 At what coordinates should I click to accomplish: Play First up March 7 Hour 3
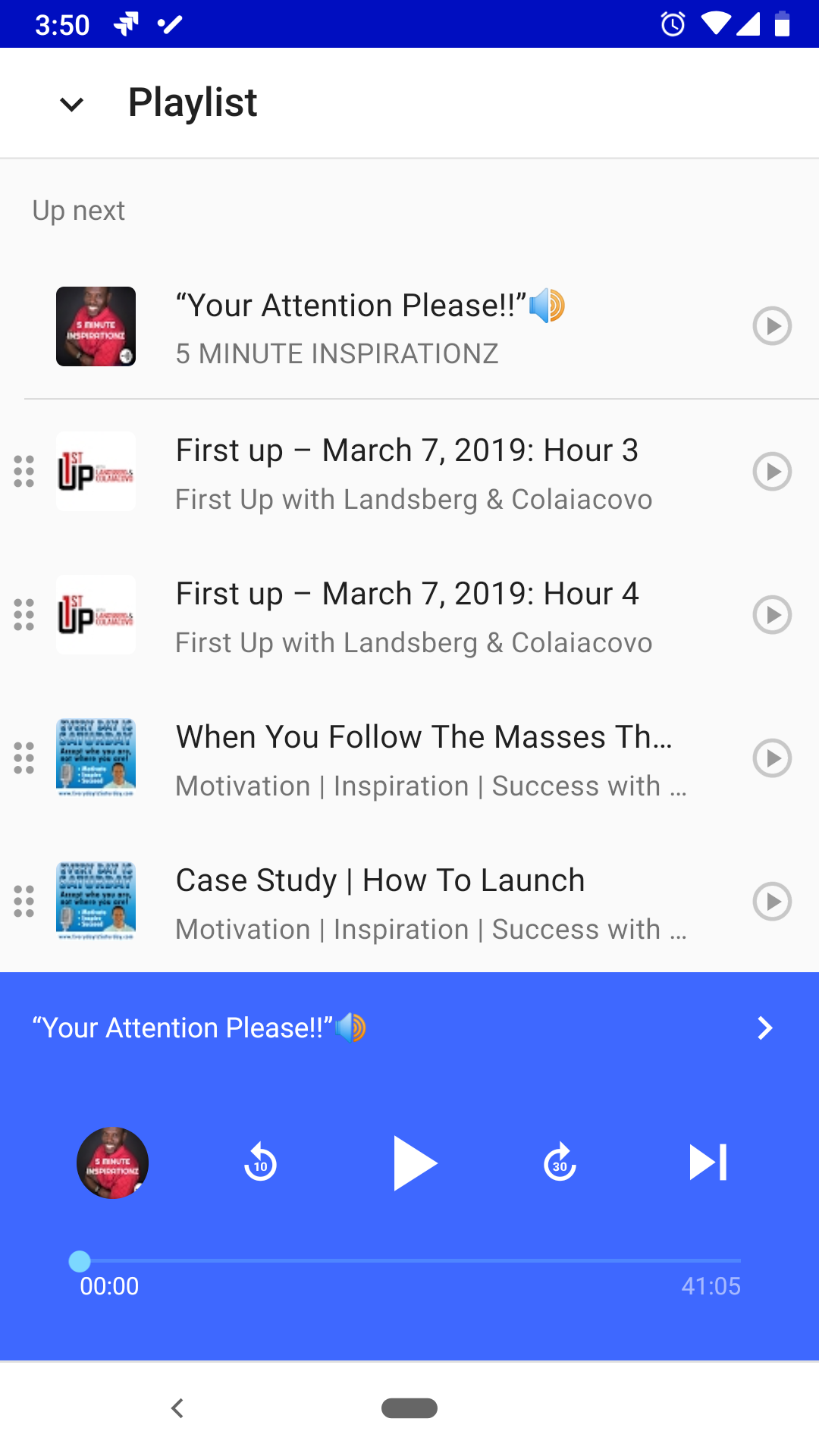[772, 471]
